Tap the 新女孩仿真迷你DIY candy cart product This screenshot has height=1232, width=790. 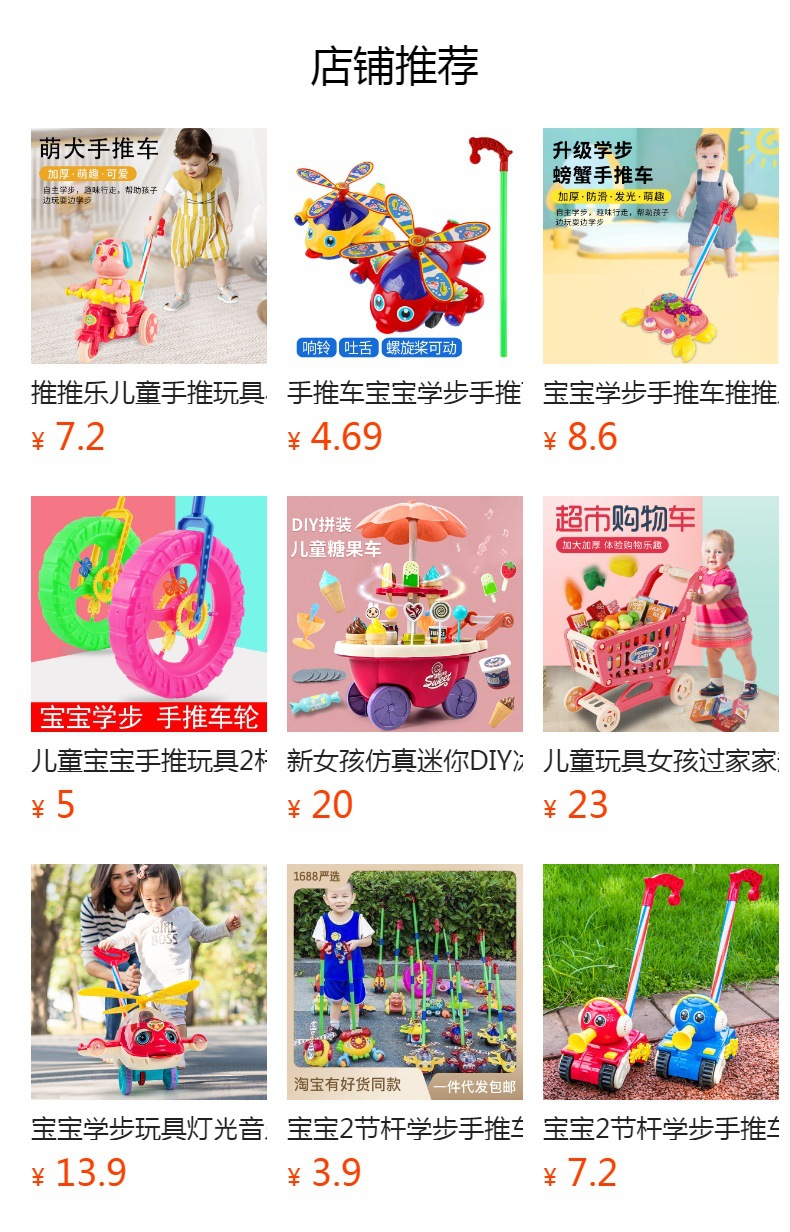(404, 614)
